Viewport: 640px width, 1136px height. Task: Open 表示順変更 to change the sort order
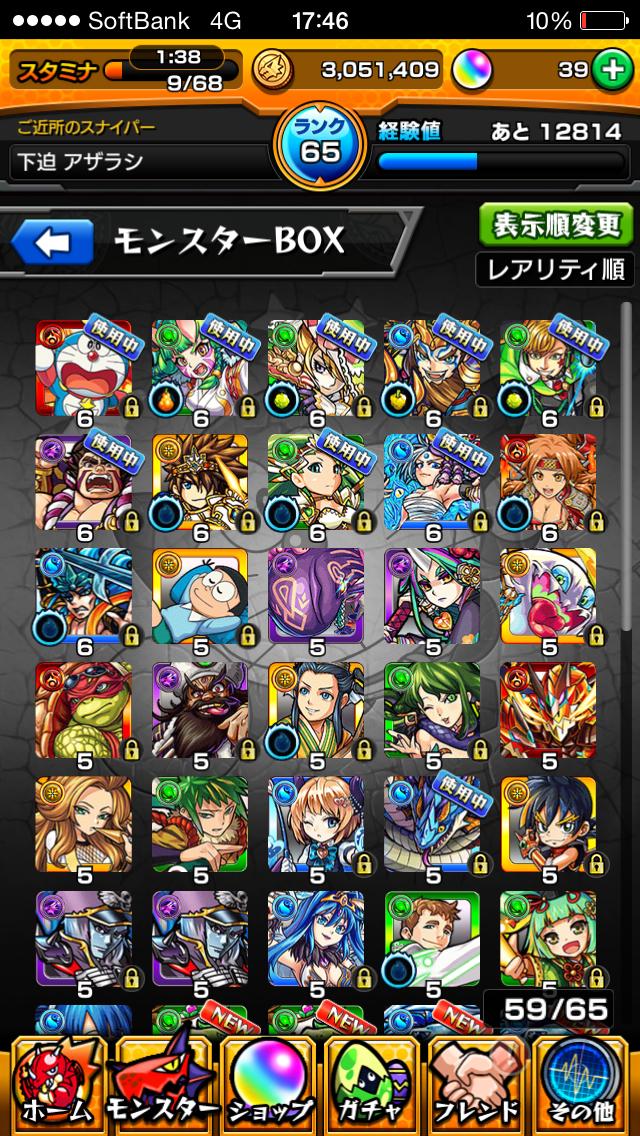click(x=555, y=225)
